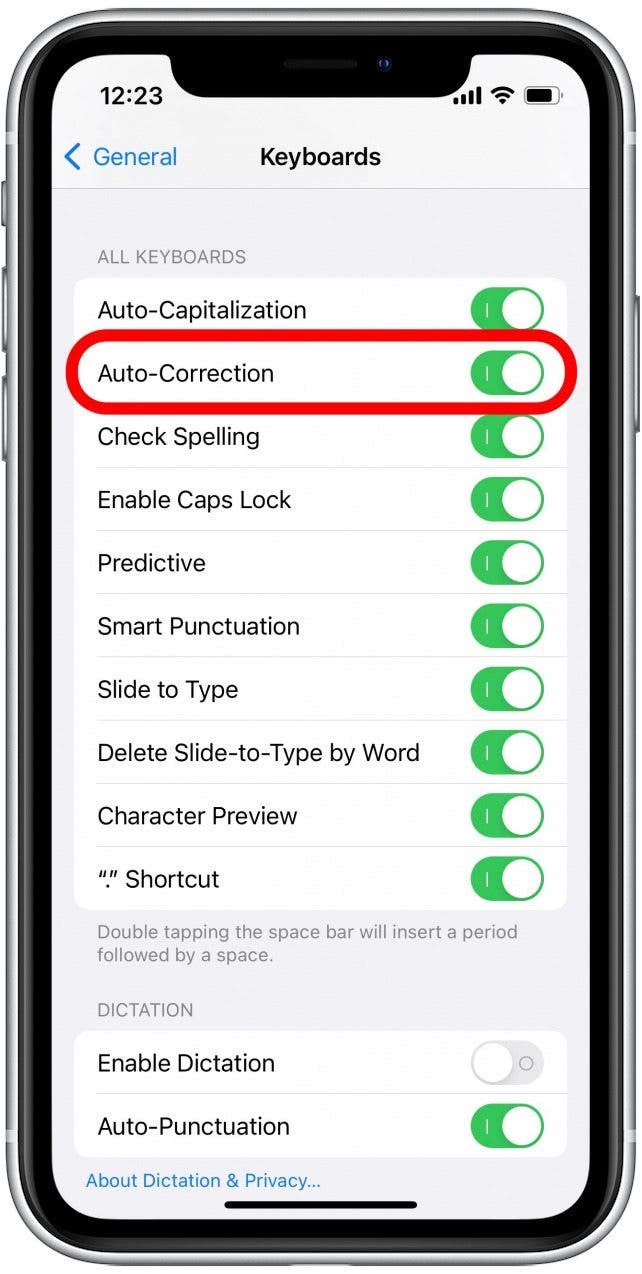Disable the Auto-Correction switch
Screen dimensions: 642x1274
coord(507,373)
